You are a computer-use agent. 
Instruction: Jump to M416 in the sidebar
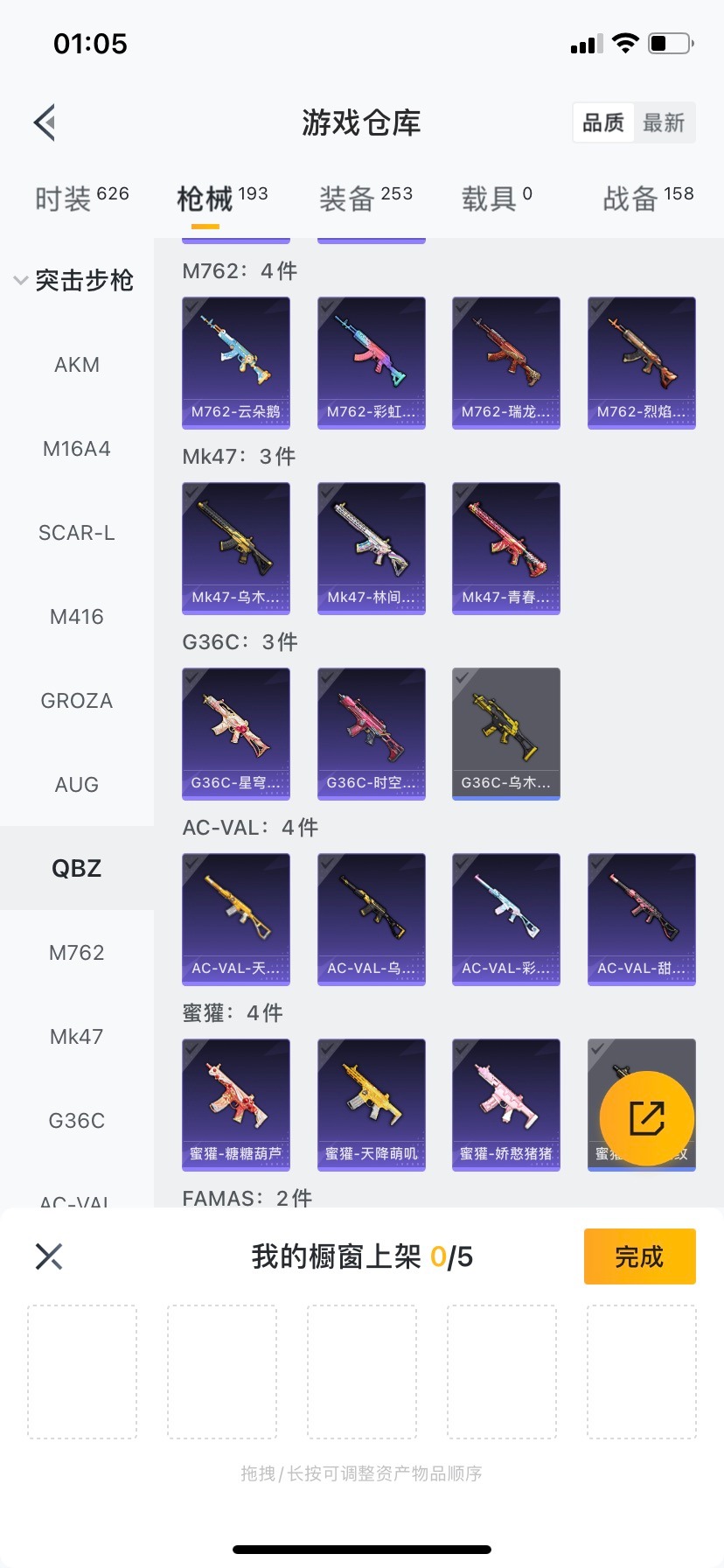pyautogui.click(x=77, y=617)
